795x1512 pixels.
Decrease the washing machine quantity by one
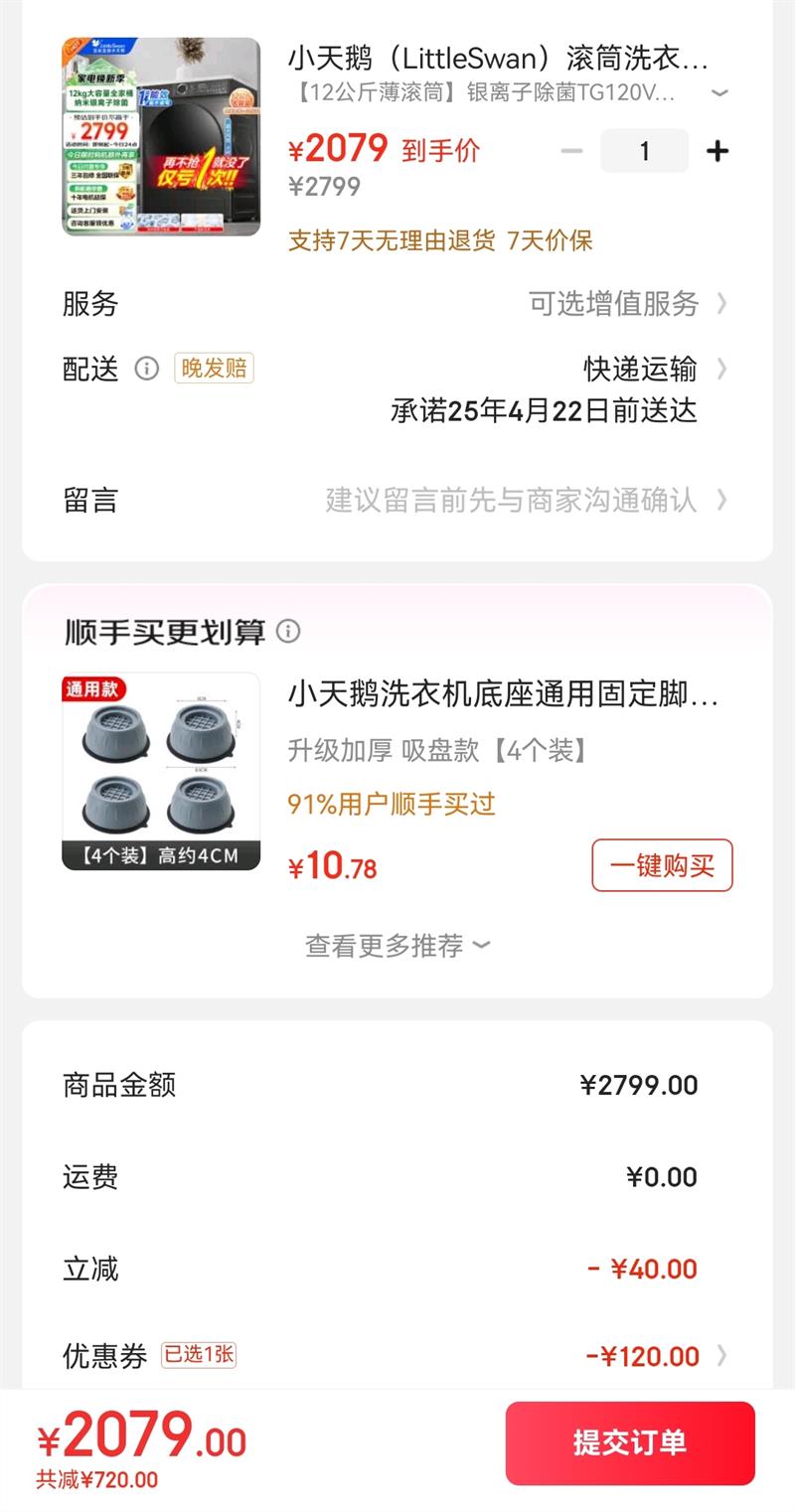[571, 151]
